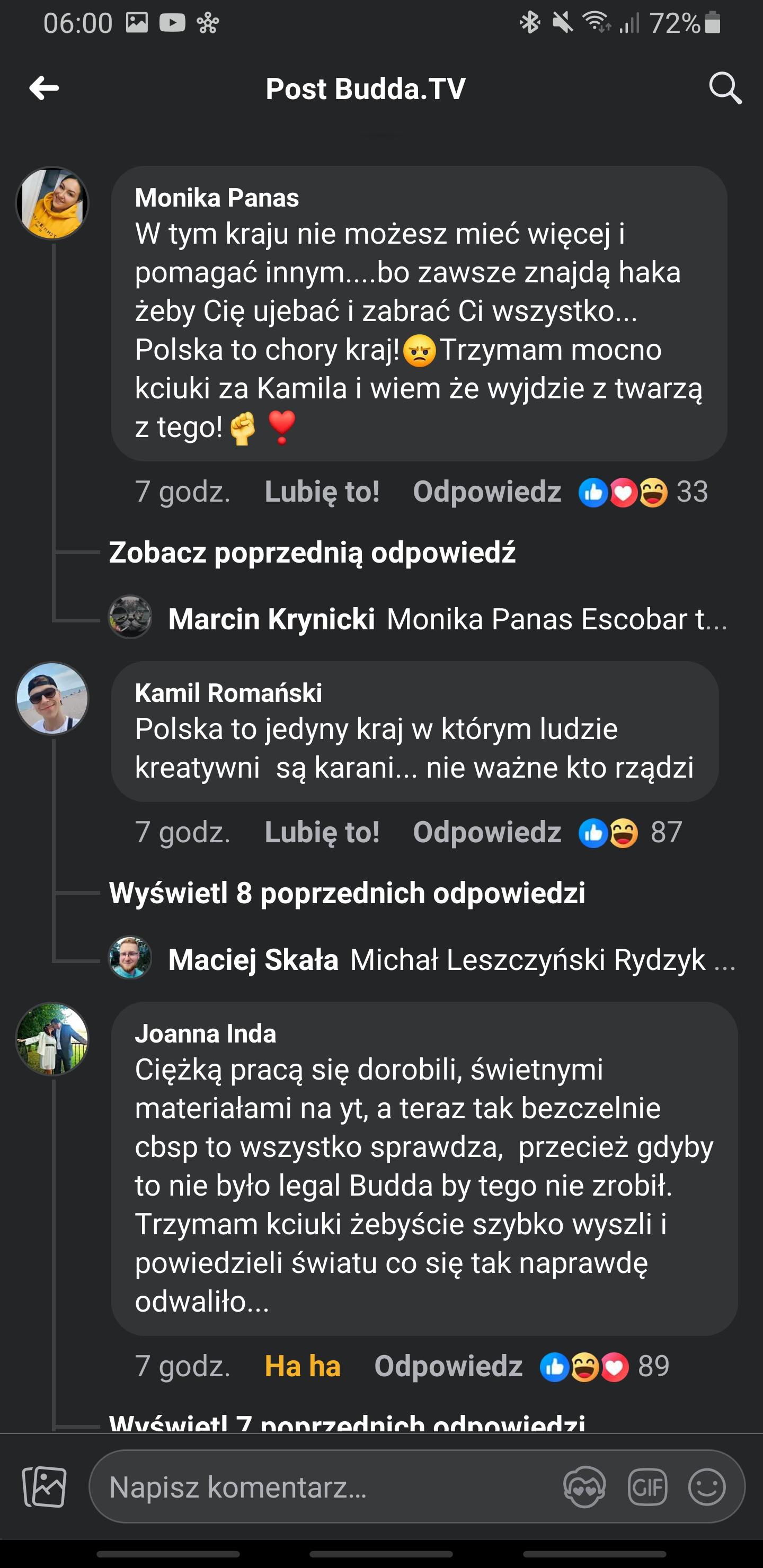Reply to Joanna Inda's comment
This screenshot has width=763, height=1568.
tap(448, 1366)
